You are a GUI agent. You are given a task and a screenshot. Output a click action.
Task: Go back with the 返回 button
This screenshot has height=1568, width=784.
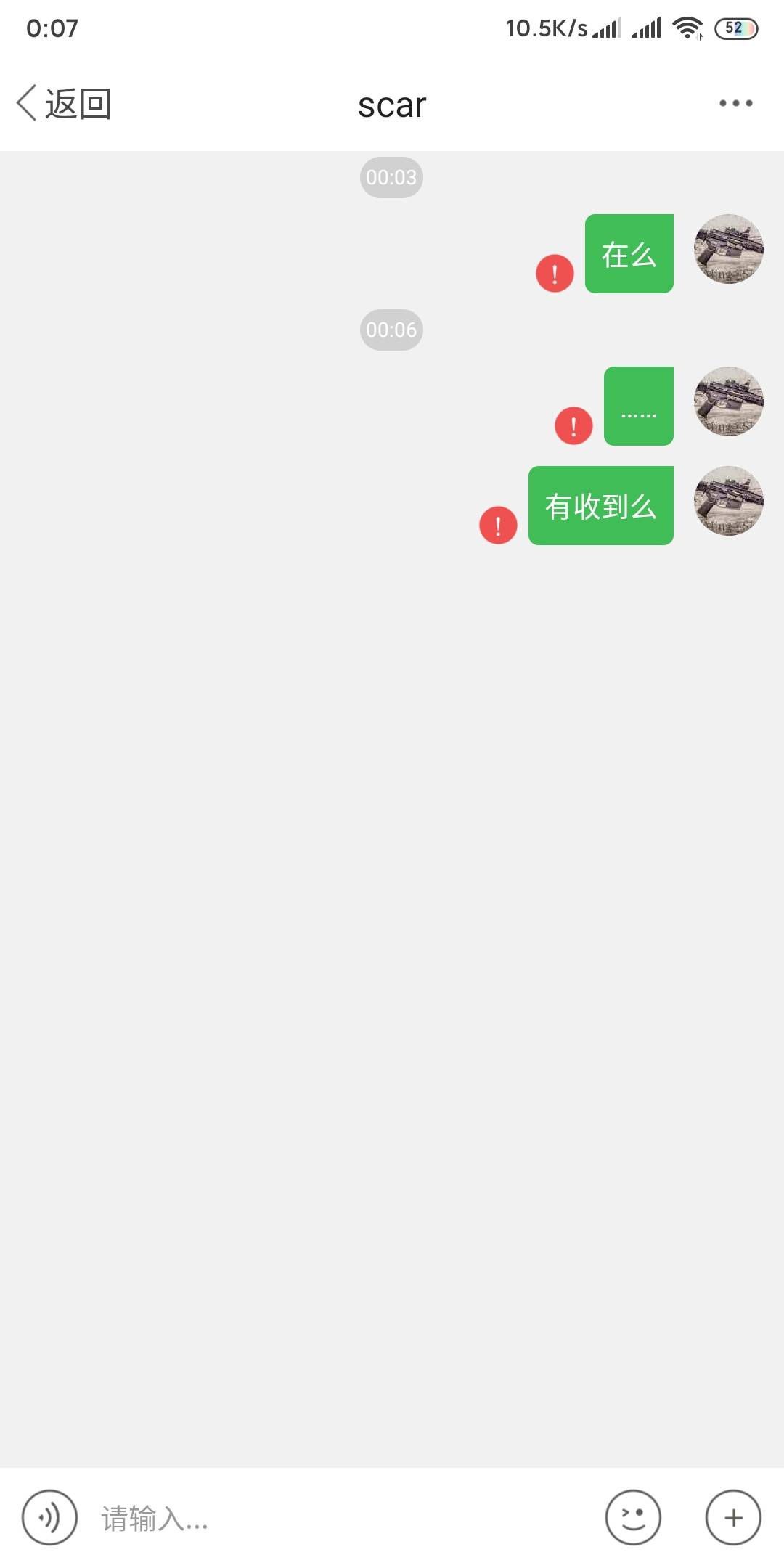pos(64,103)
